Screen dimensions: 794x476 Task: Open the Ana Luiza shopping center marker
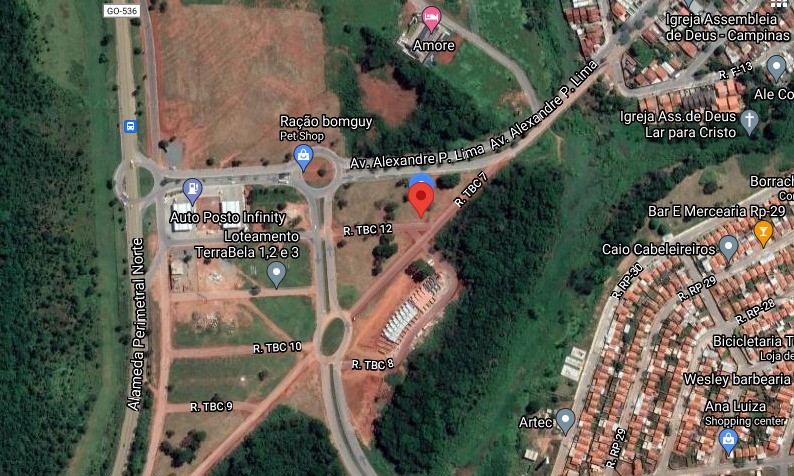729,438
